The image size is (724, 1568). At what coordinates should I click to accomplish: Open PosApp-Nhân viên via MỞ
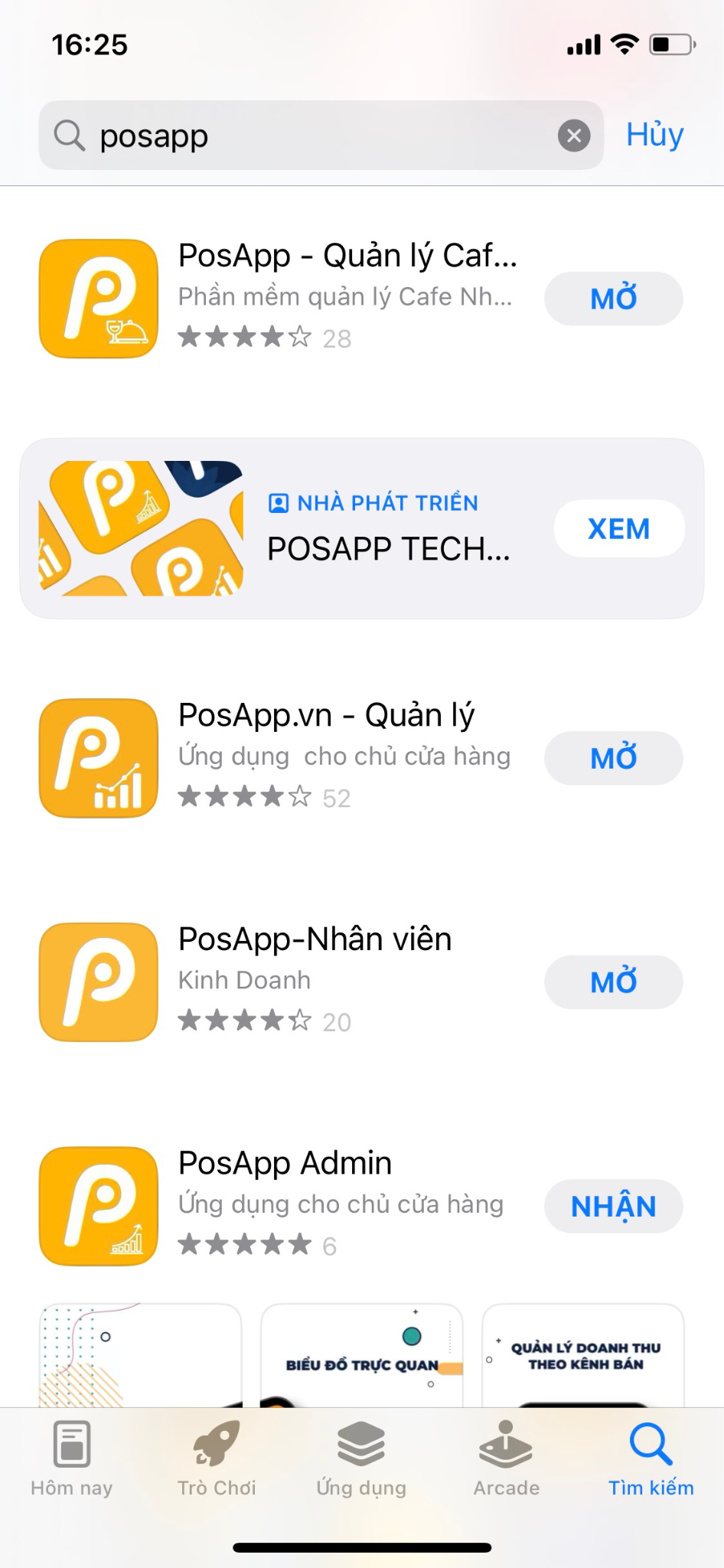(613, 982)
